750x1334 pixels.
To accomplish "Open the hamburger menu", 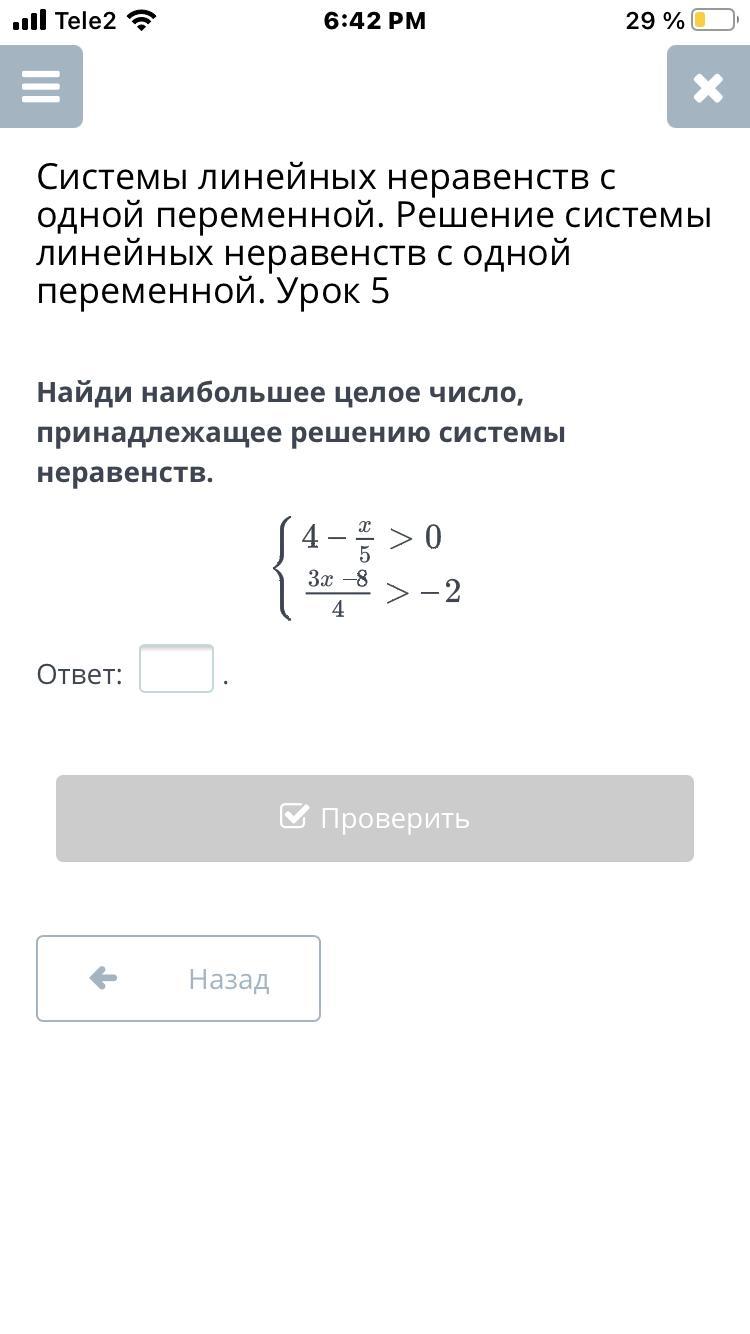I will click(x=41, y=87).
